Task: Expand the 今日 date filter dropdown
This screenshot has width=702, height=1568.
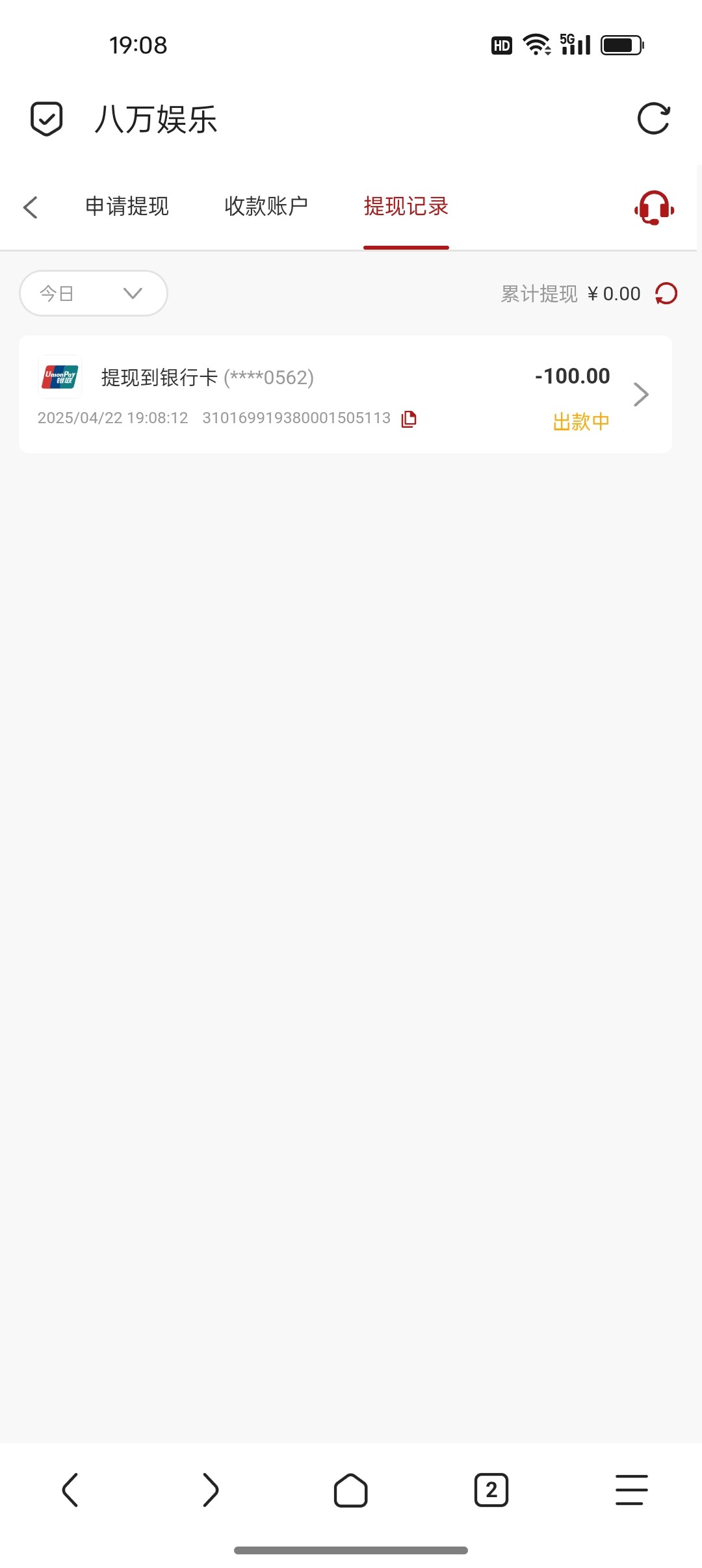Action: click(94, 293)
